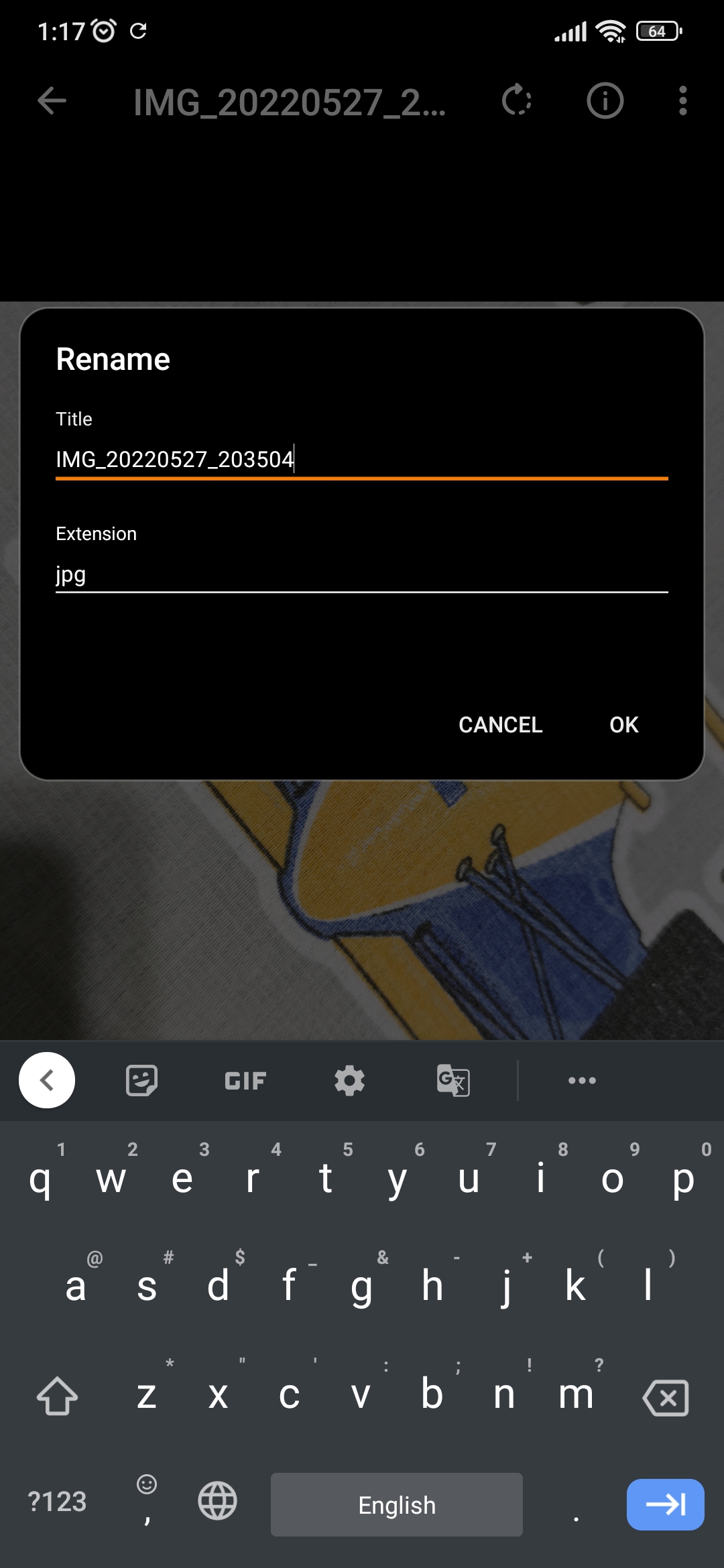Dismiss the dialog with CANCEL
Viewport: 724px width, 1568px height.
tap(499, 724)
